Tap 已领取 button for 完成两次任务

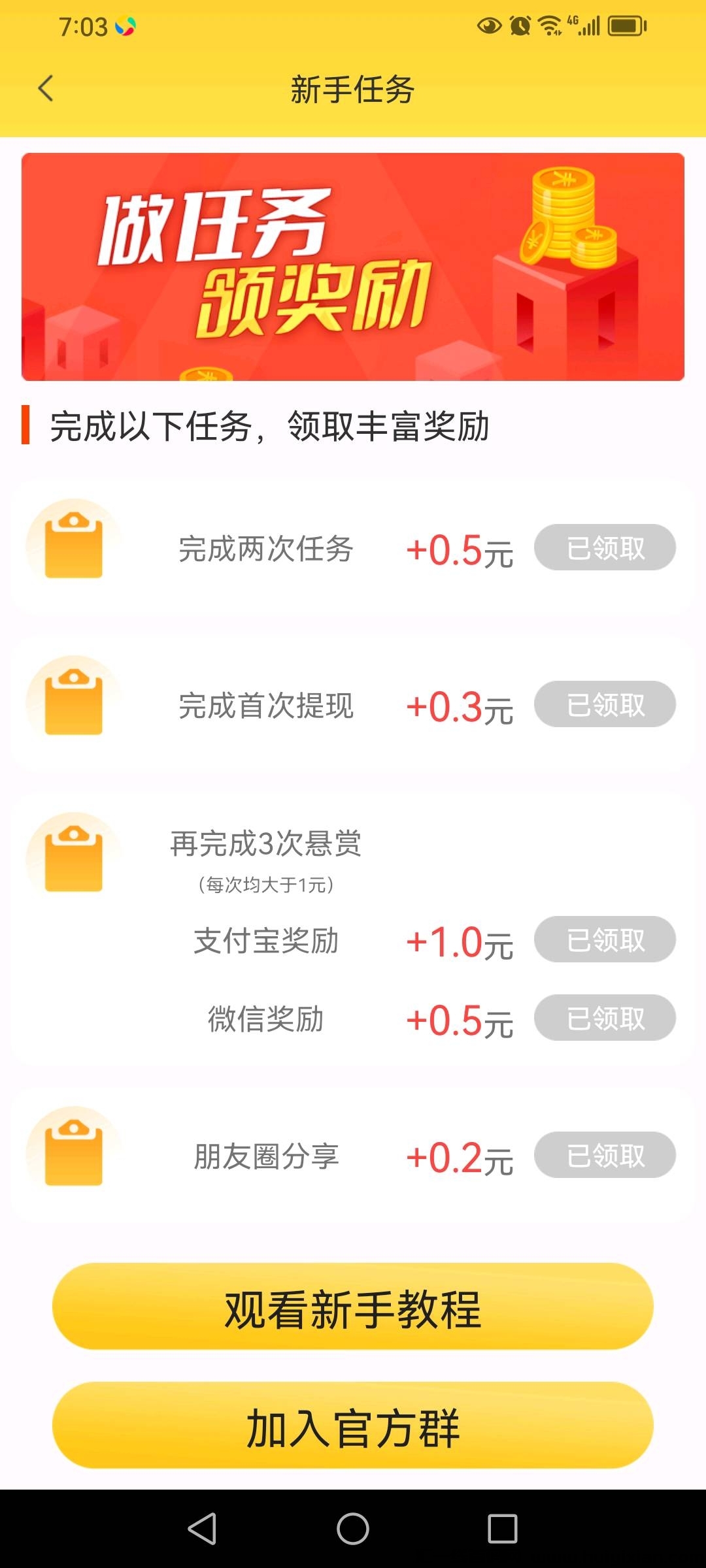coord(605,547)
